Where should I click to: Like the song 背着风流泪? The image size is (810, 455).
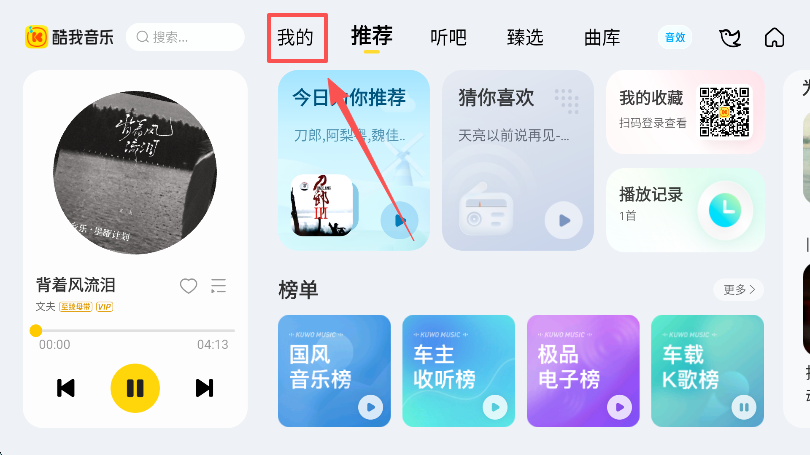point(188,286)
